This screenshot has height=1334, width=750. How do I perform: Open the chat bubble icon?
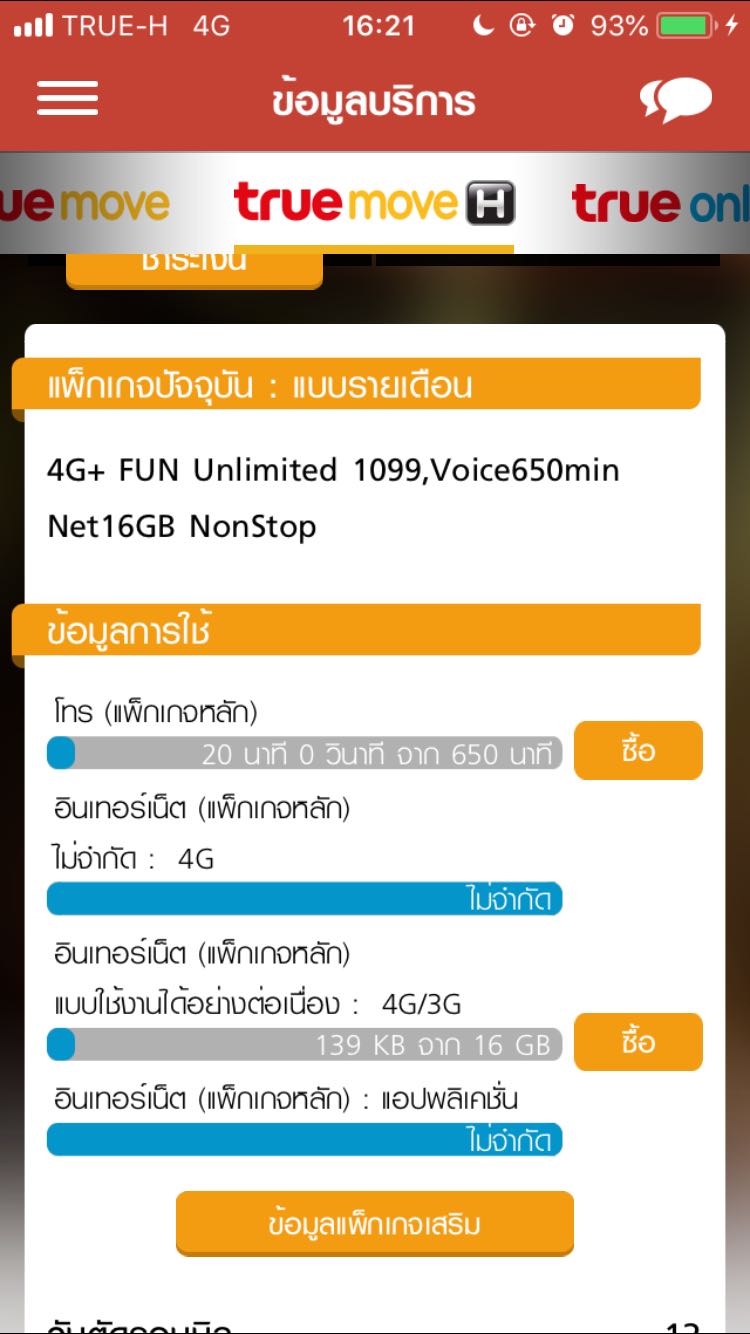pyautogui.click(x=676, y=100)
